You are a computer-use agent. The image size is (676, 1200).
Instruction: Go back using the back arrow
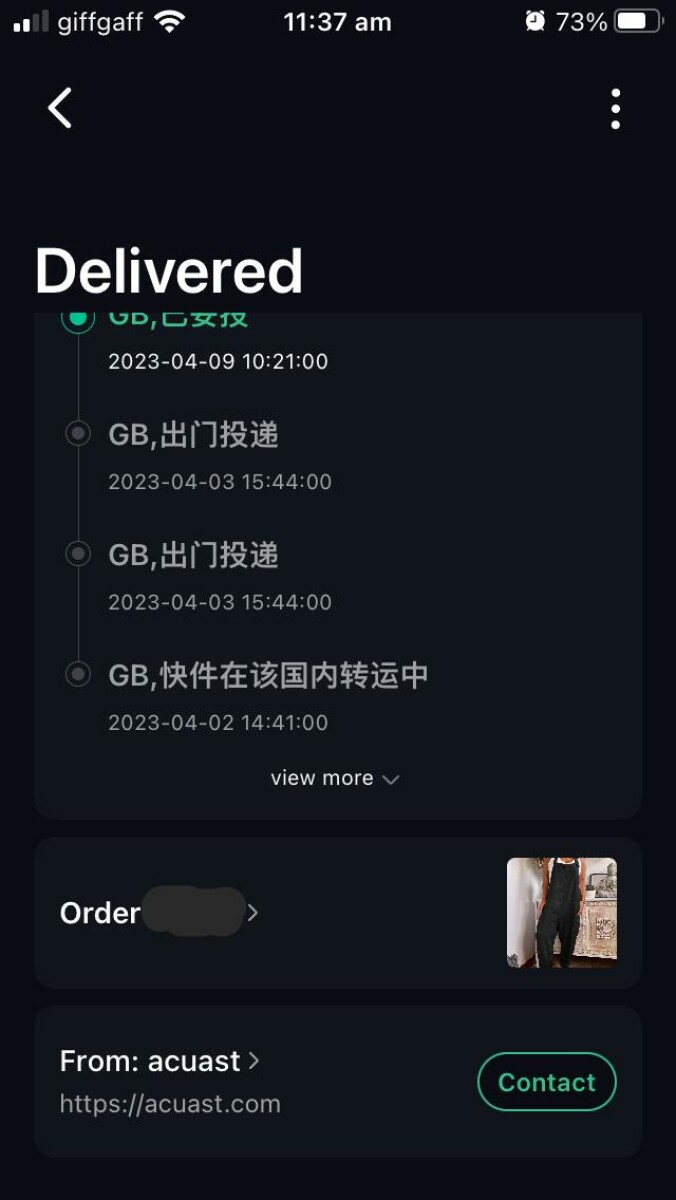point(60,108)
